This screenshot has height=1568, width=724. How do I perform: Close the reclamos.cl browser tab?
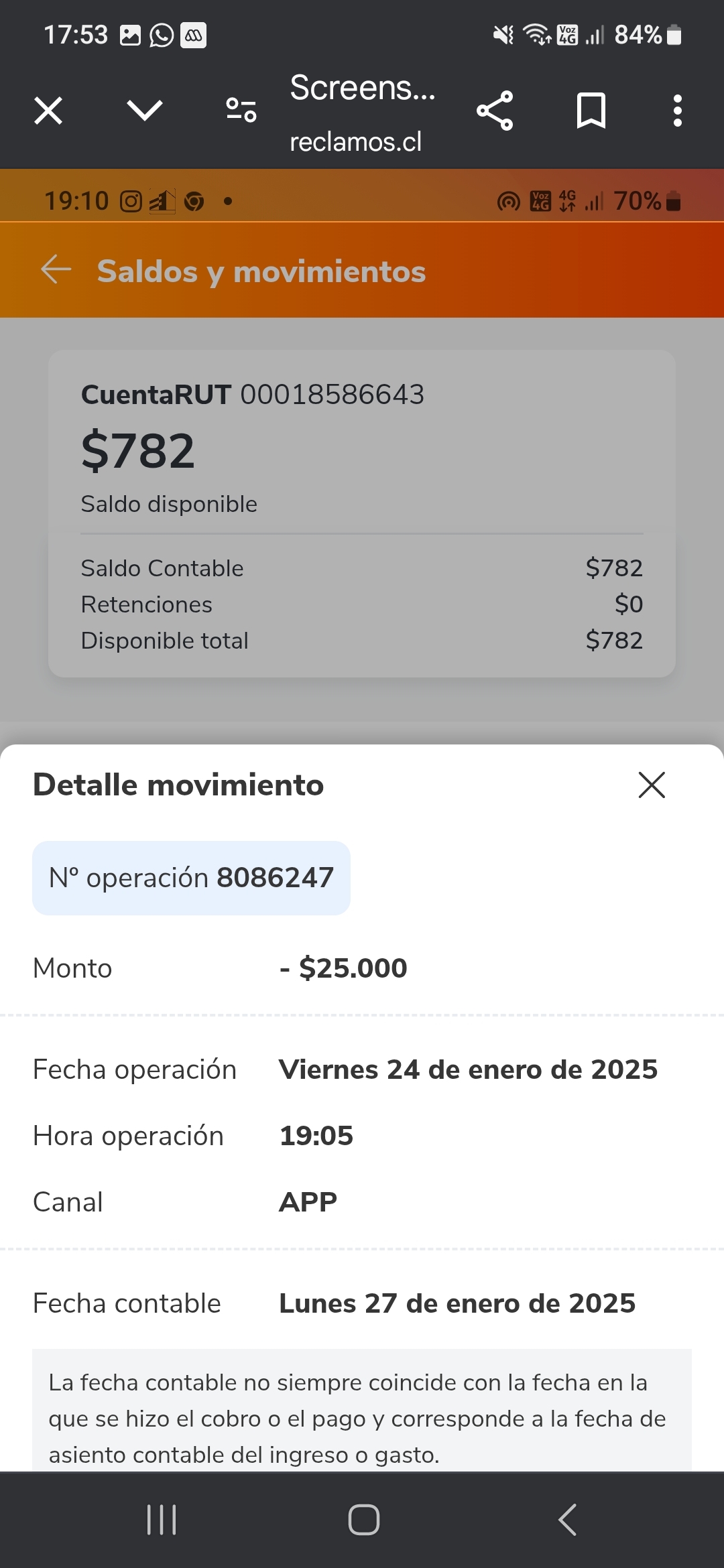[48, 111]
